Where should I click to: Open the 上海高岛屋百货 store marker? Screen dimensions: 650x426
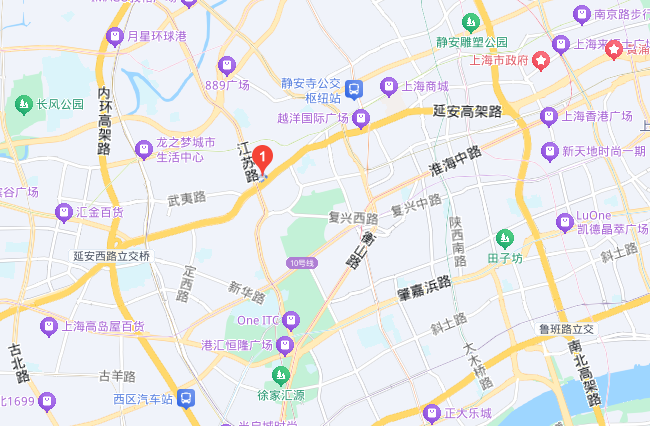pyautogui.click(x=48, y=326)
